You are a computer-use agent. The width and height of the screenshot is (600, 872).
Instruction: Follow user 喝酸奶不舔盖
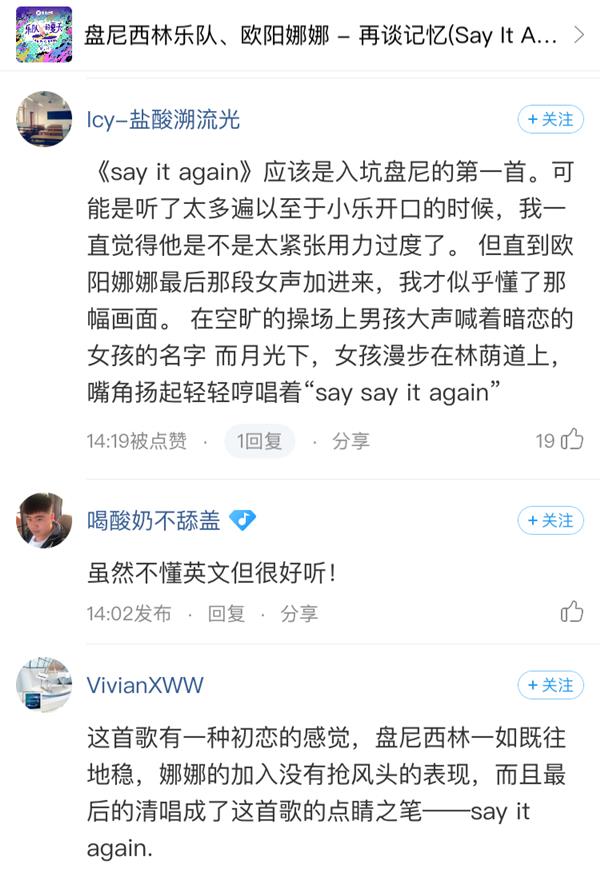click(x=550, y=520)
